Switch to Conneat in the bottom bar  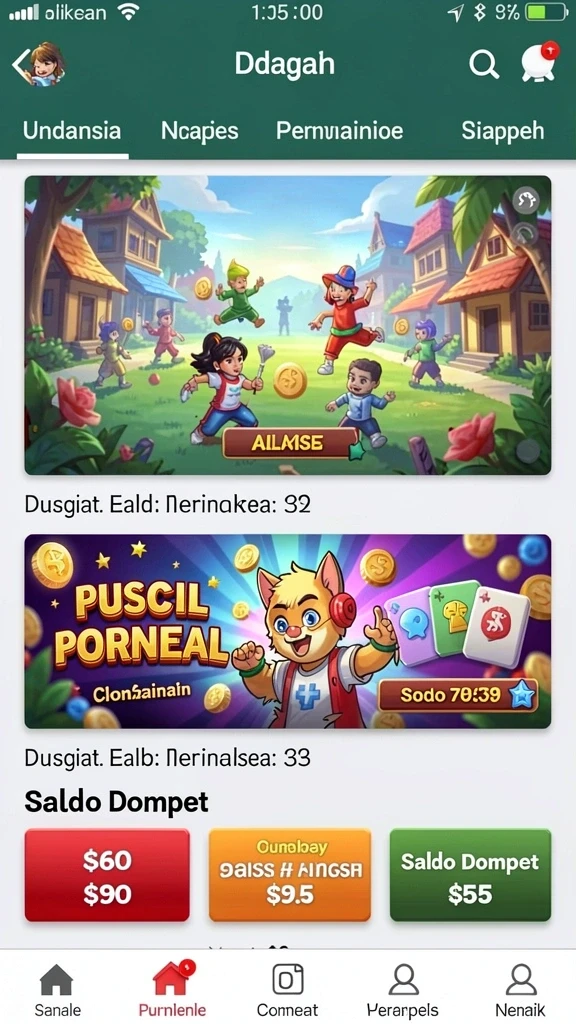[287, 990]
